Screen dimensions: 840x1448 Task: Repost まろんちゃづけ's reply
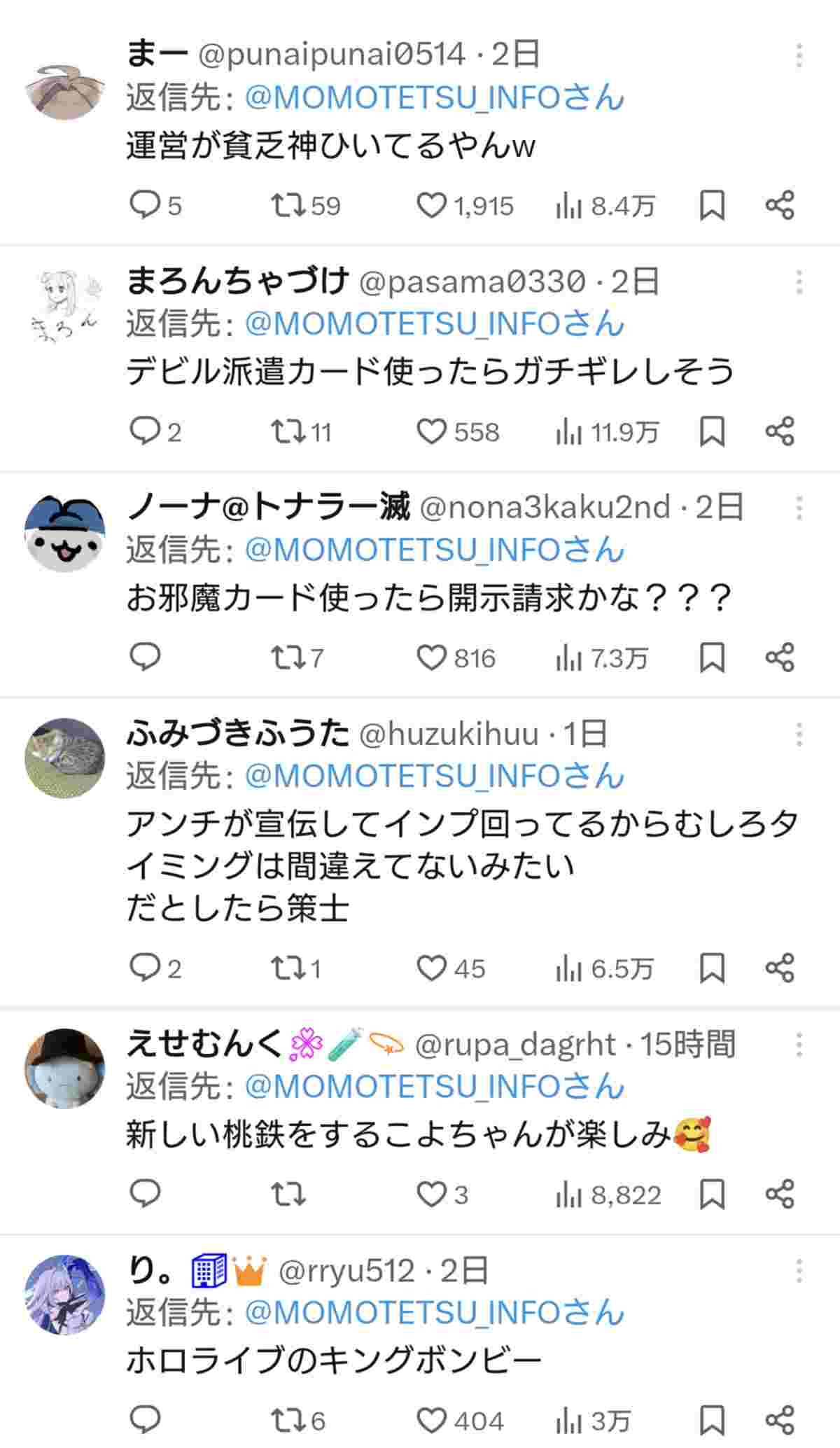288,431
